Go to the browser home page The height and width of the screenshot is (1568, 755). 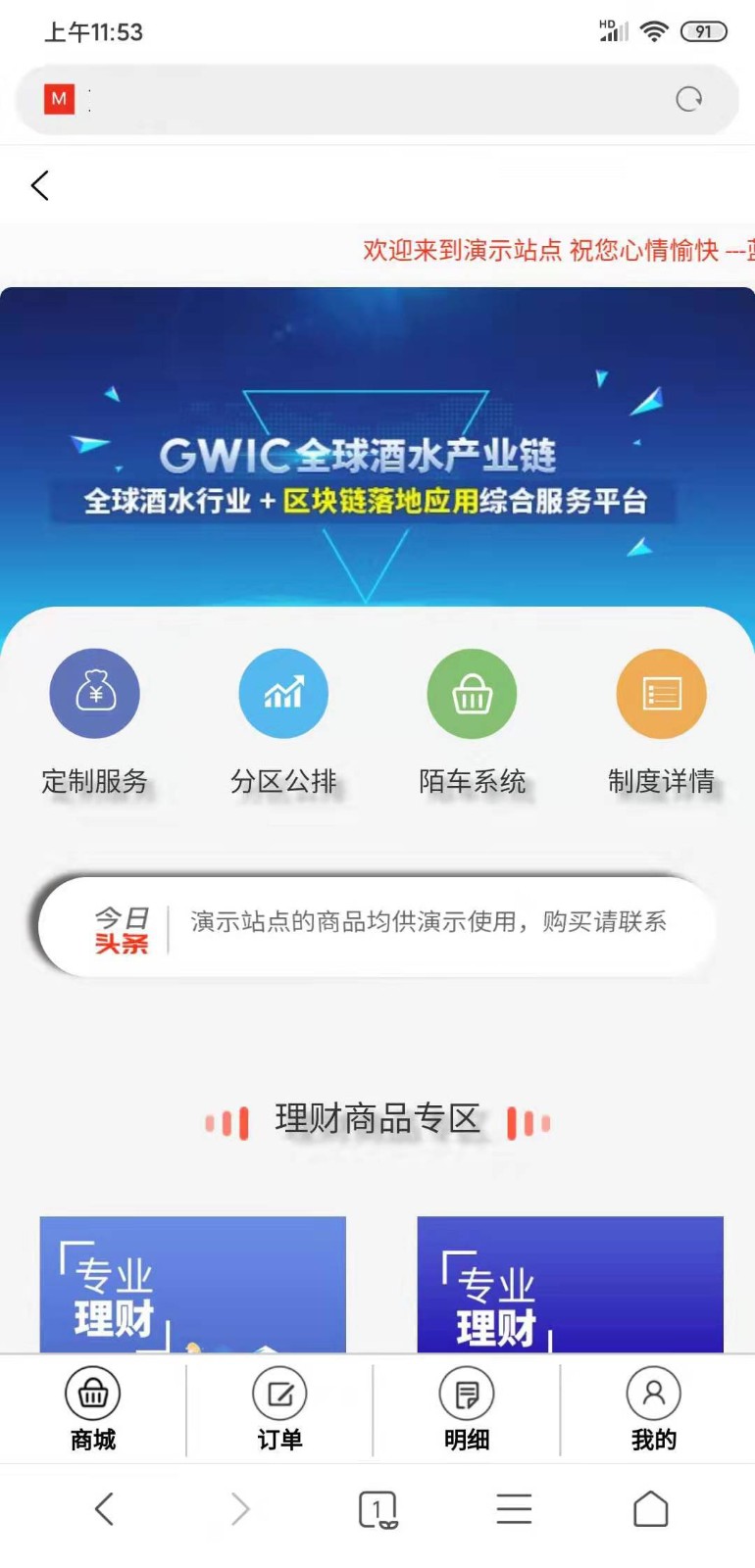[x=650, y=1509]
